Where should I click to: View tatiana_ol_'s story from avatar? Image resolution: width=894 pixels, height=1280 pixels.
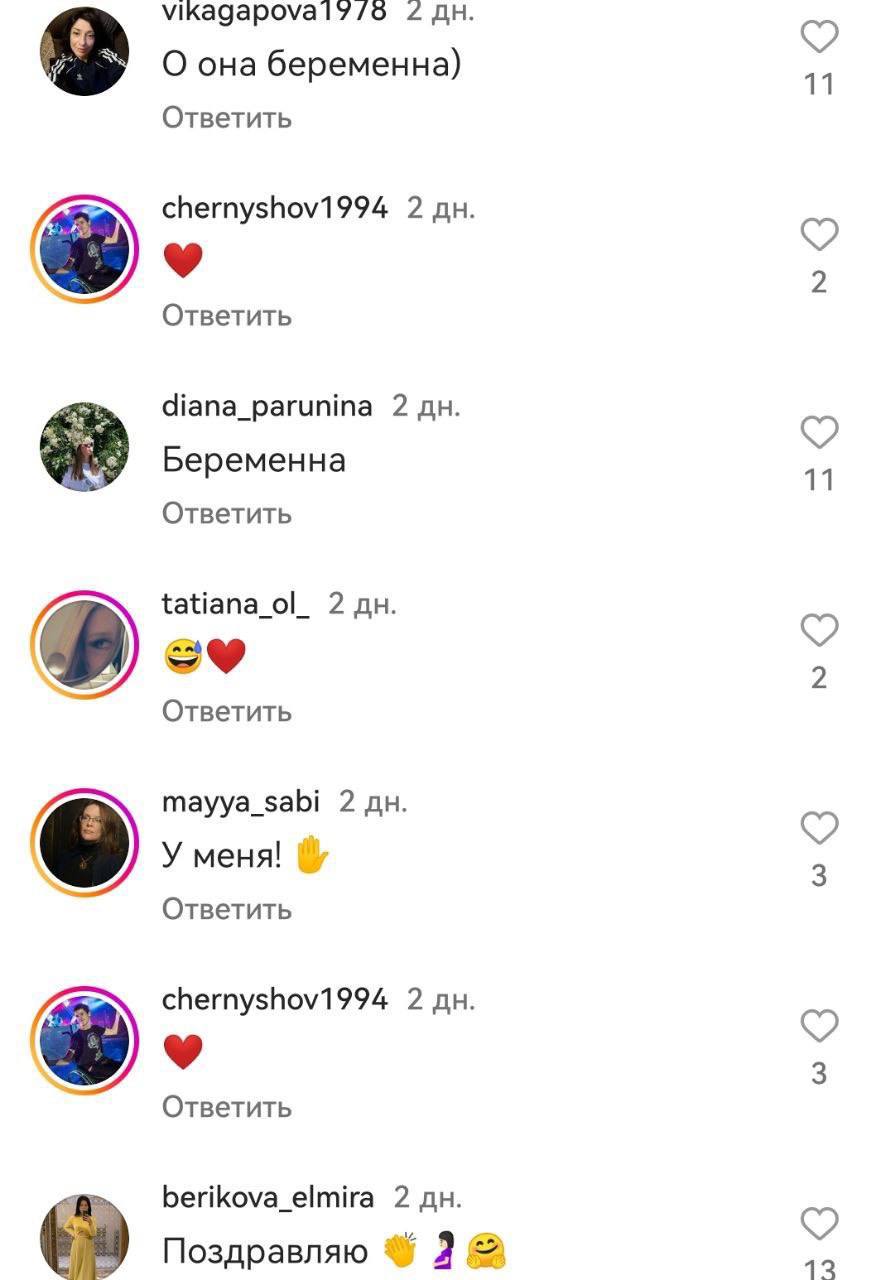point(84,644)
